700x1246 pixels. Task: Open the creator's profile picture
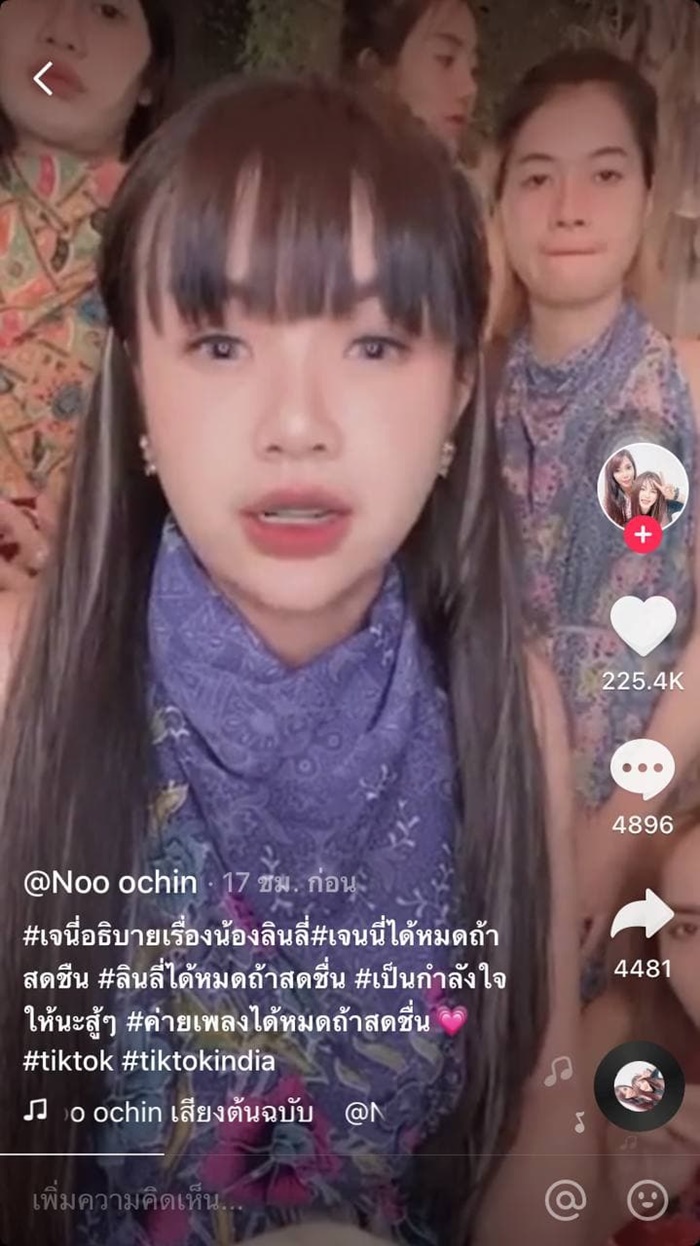pyautogui.click(x=642, y=488)
